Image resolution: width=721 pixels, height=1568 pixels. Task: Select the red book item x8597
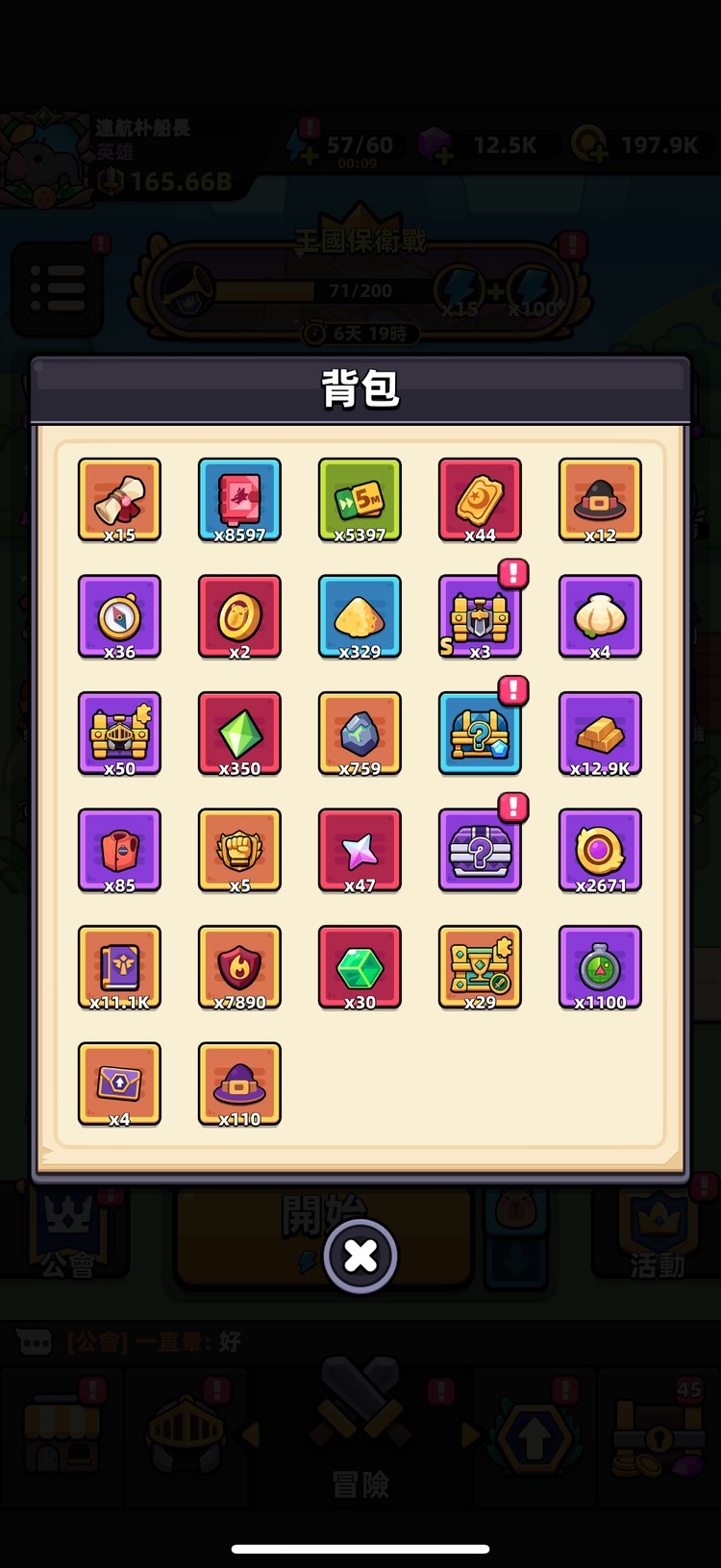[x=239, y=499]
